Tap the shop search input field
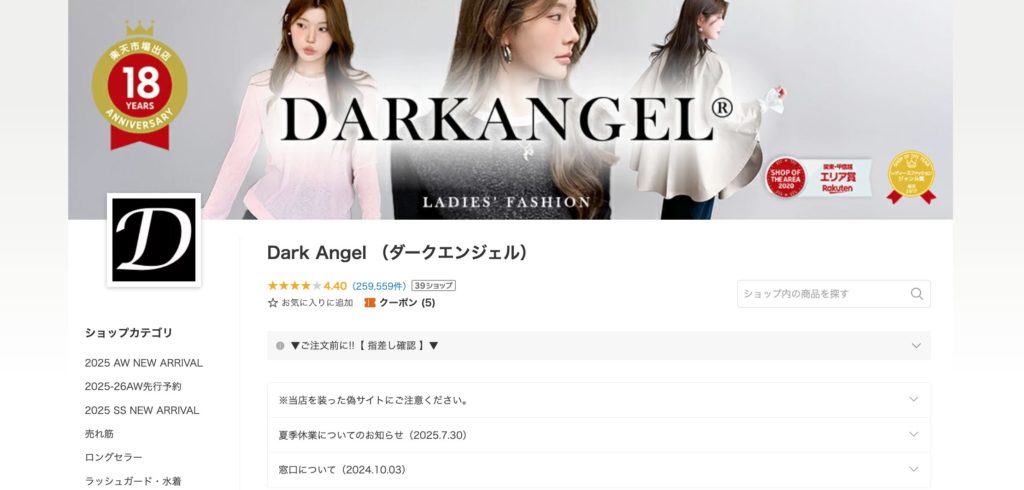The image size is (1024, 490). pyautogui.click(x=822, y=294)
